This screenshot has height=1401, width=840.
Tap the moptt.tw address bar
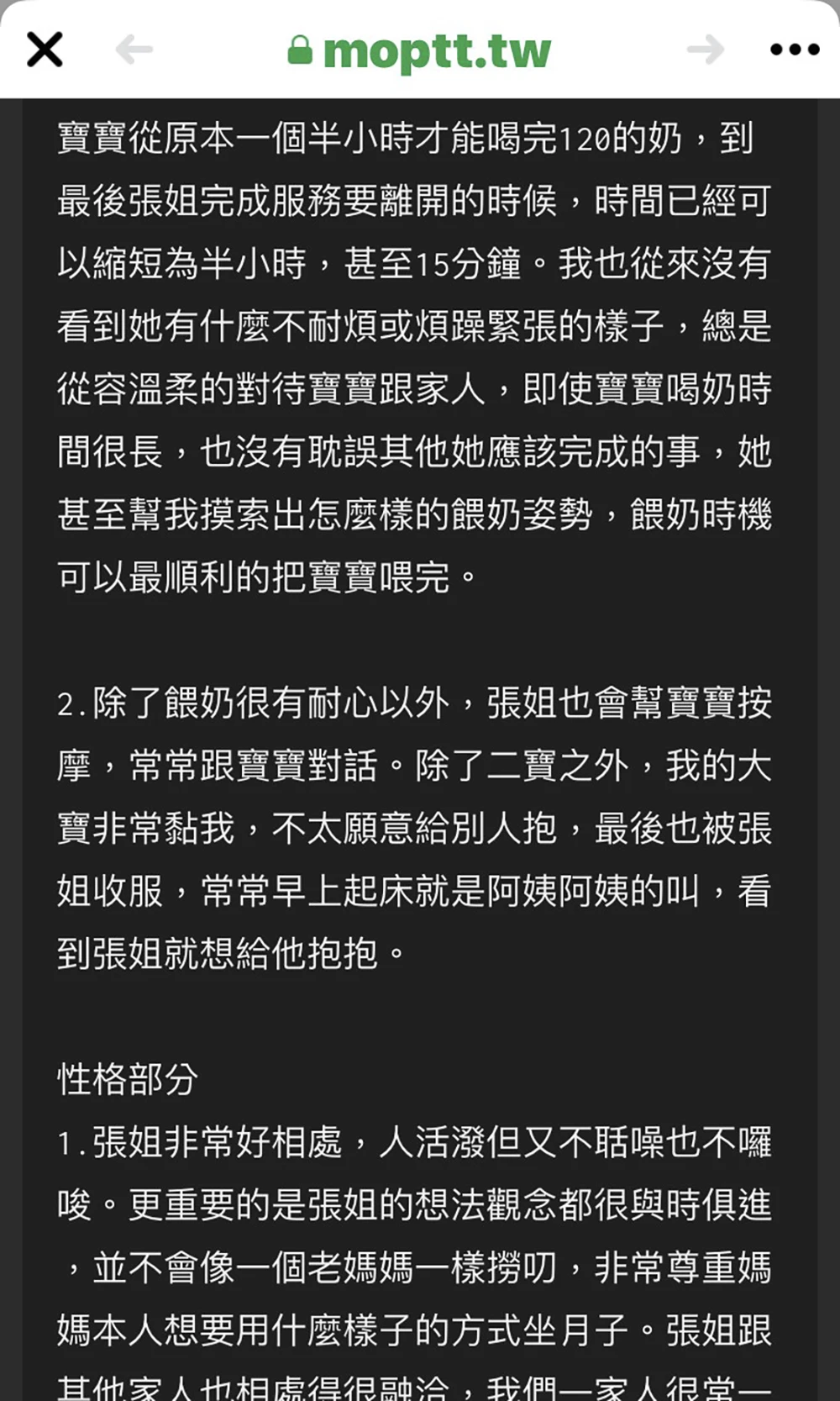[419, 50]
